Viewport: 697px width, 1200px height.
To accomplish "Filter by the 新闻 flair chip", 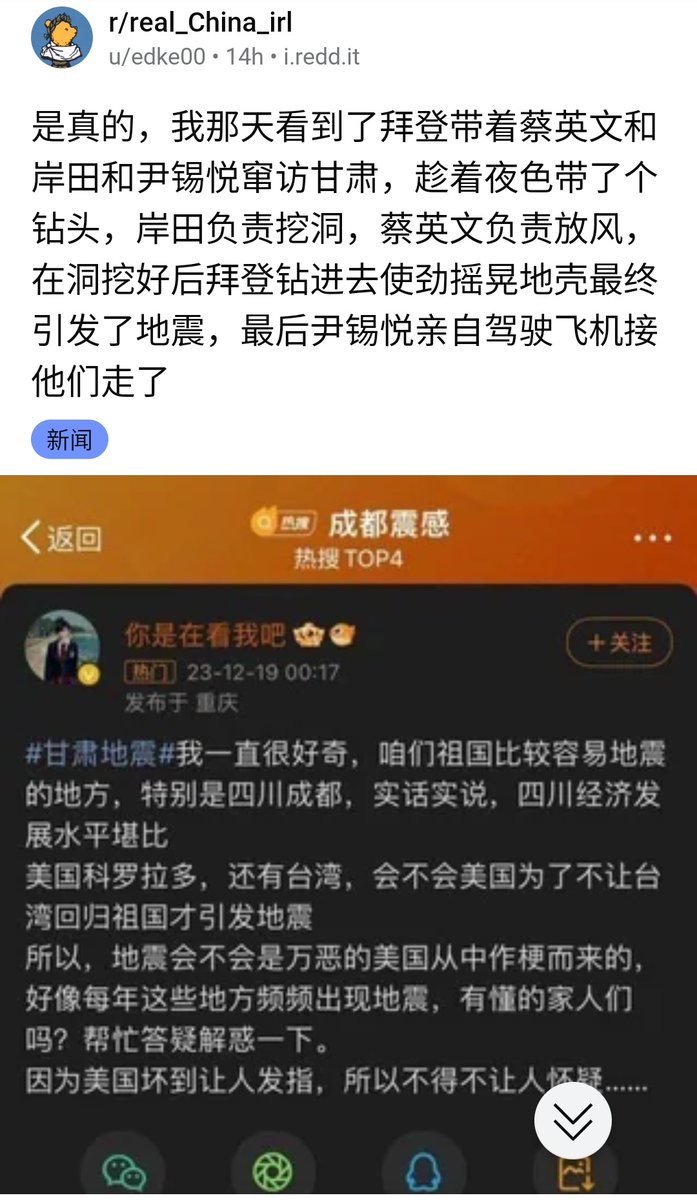I will (69, 439).
